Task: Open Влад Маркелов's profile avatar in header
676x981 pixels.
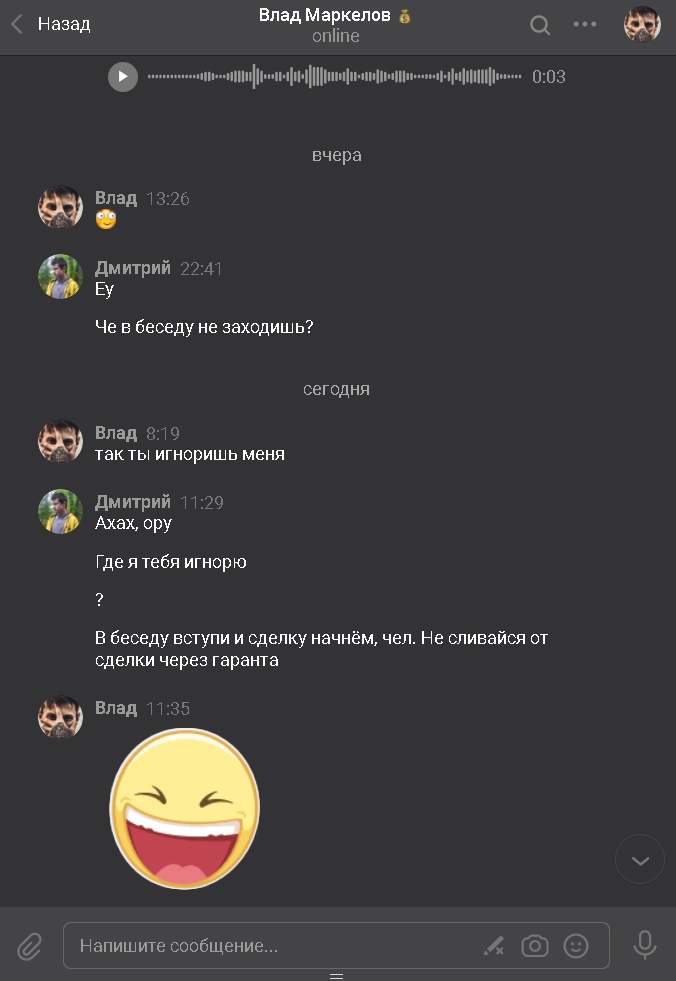Action: click(642, 25)
